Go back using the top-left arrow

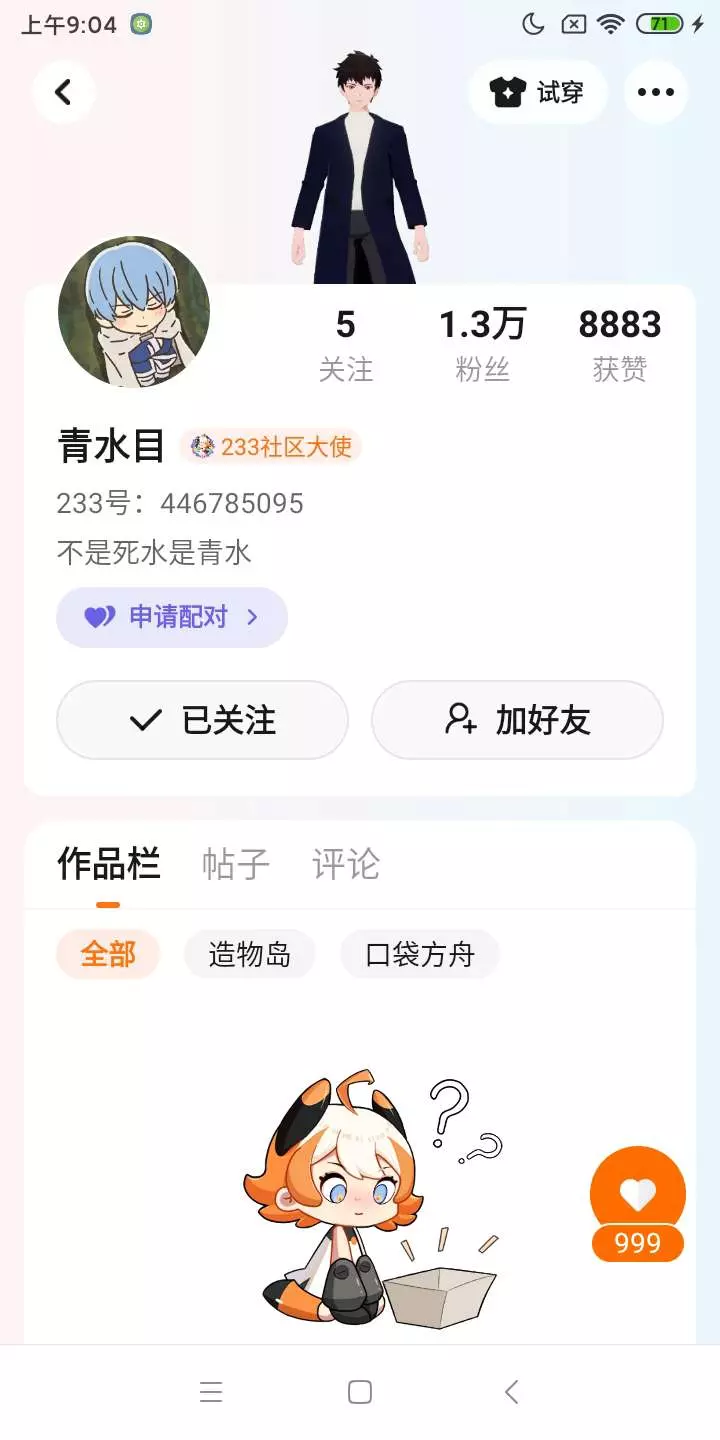[63, 92]
